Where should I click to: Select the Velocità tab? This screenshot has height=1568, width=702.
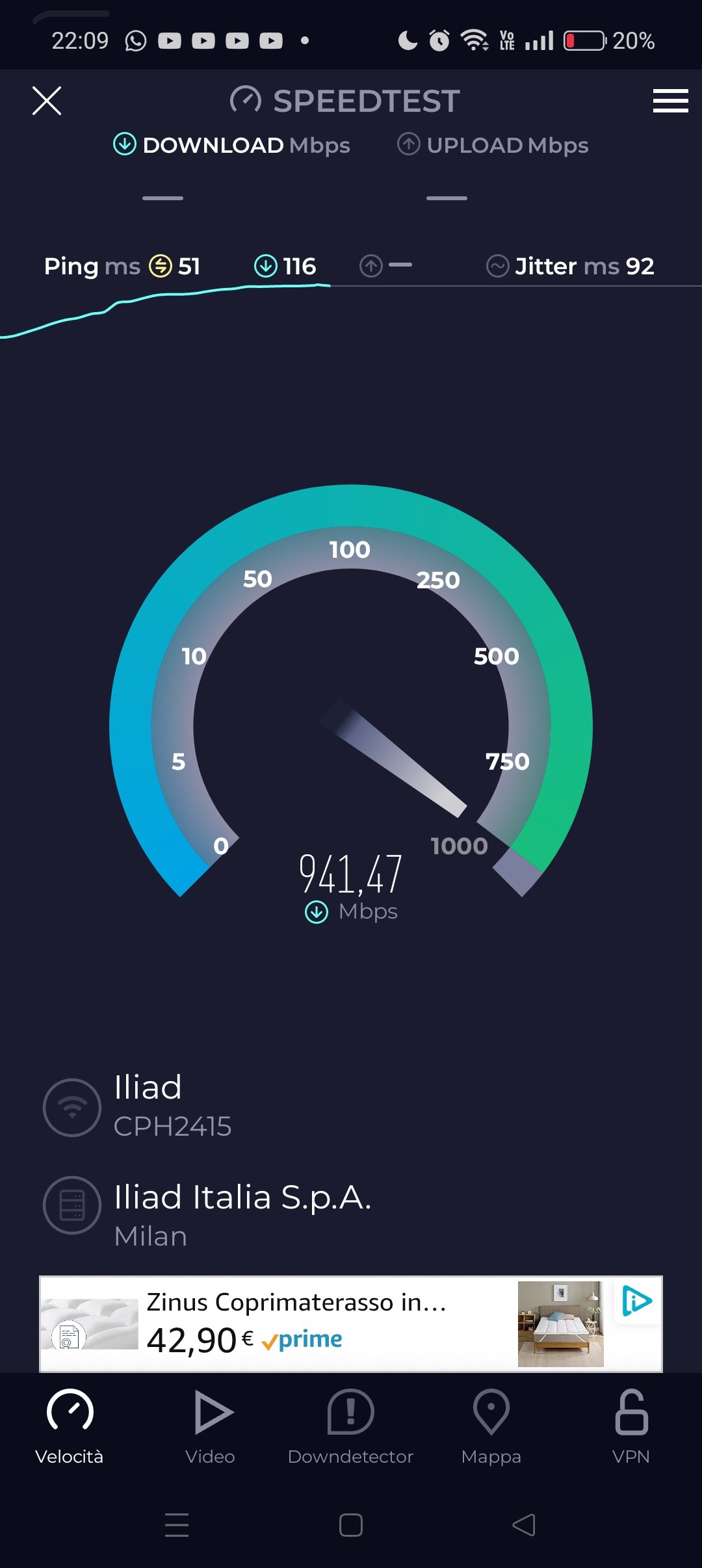[70, 1427]
